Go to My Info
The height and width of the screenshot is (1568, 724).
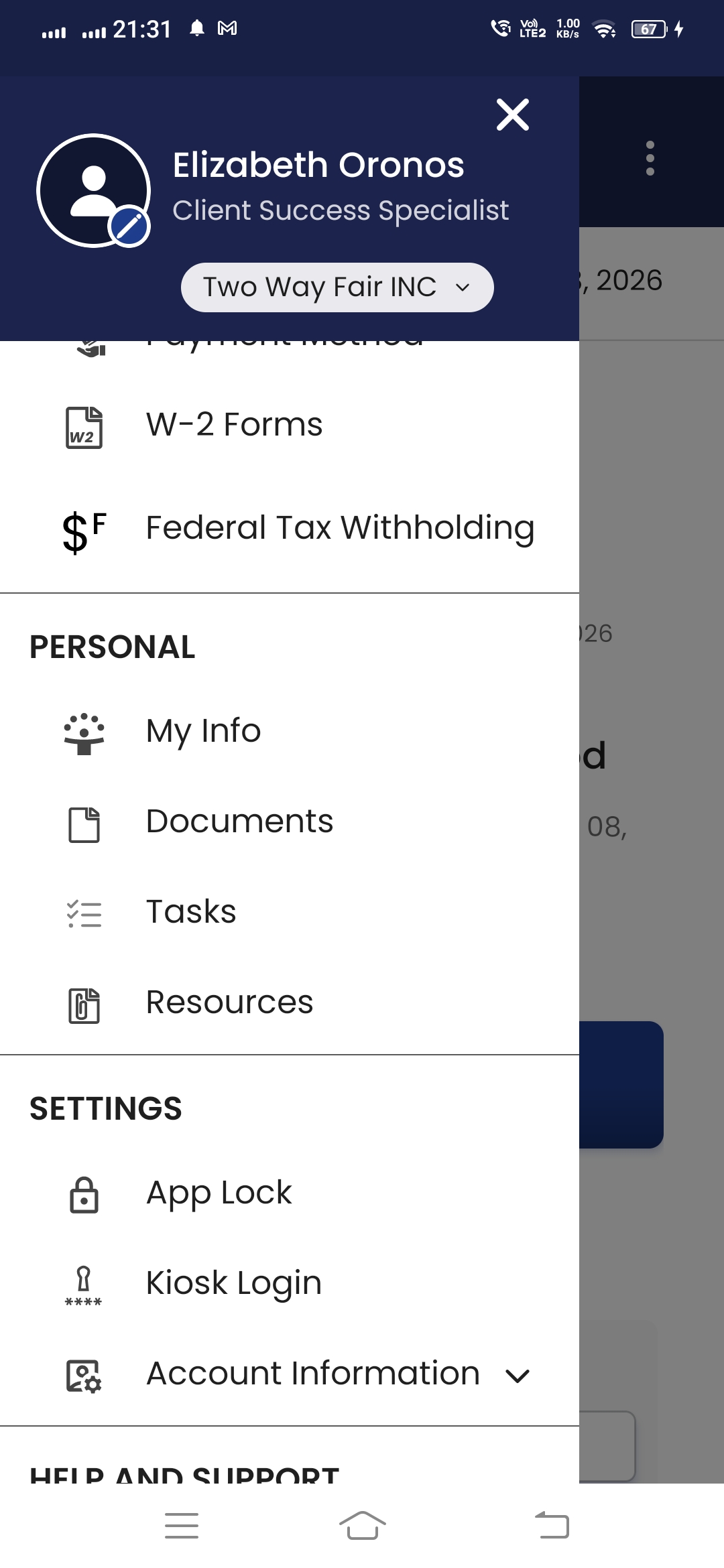[290, 731]
